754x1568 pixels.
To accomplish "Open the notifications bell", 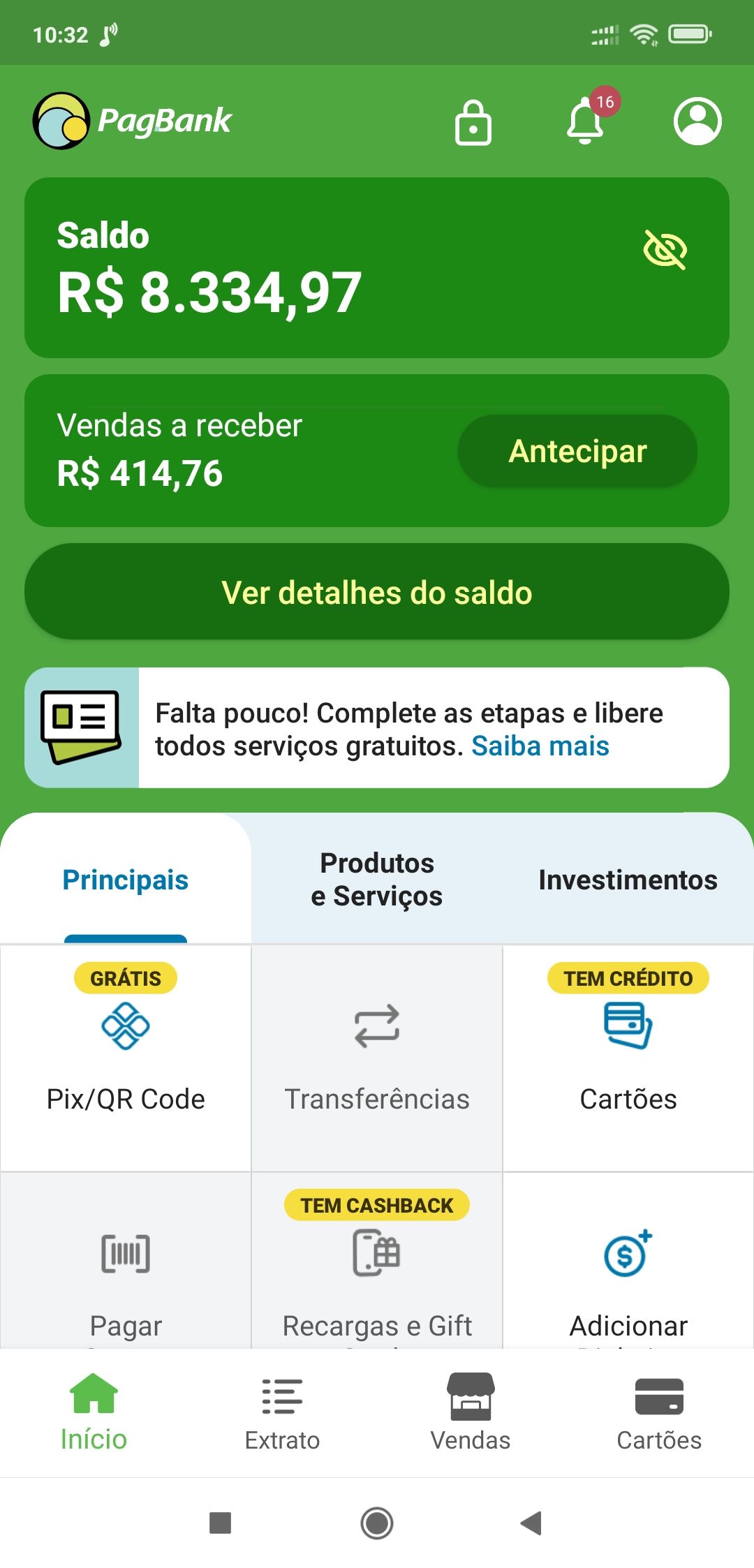I will click(585, 121).
